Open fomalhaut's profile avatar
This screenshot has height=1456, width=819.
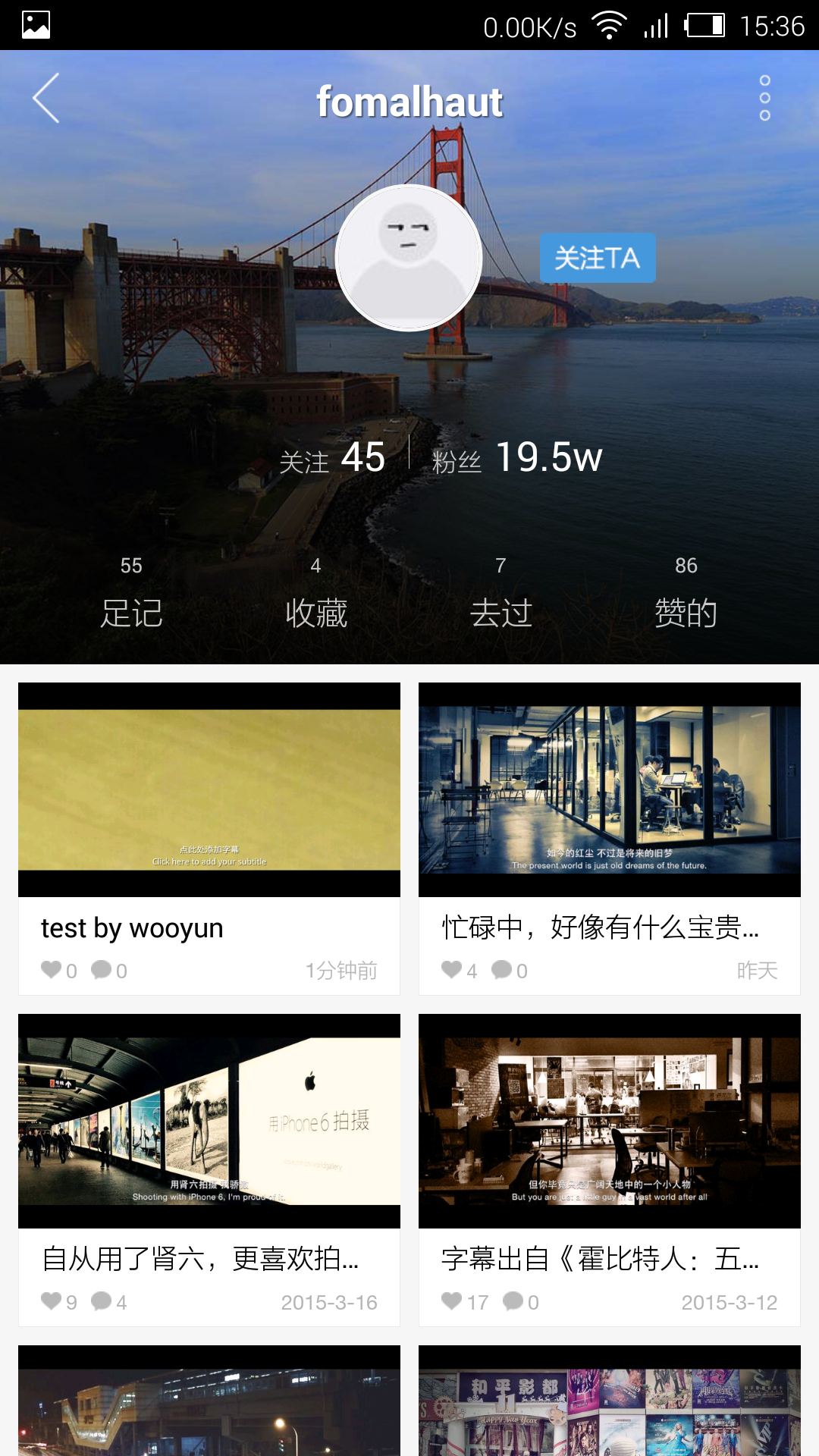409,258
